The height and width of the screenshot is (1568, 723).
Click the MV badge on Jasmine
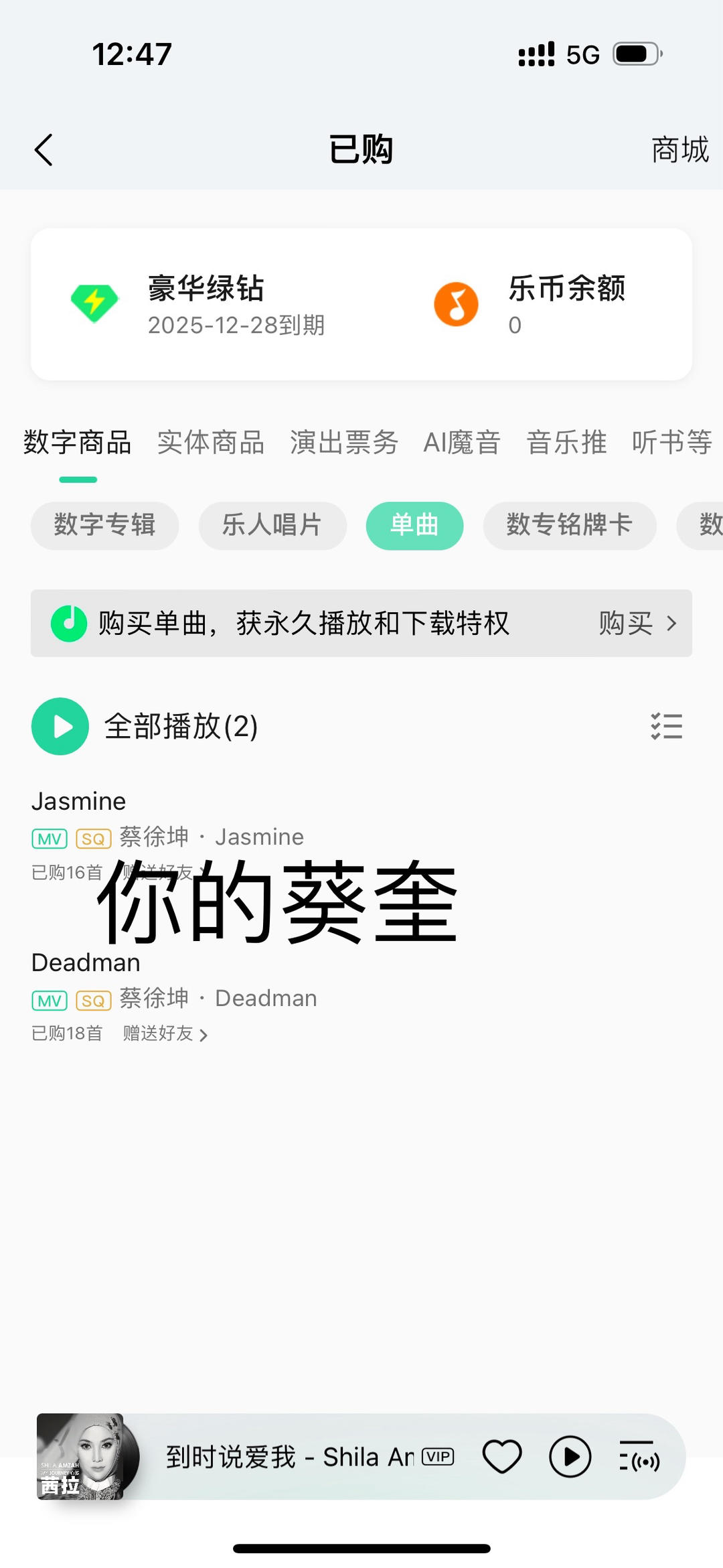tap(48, 838)
